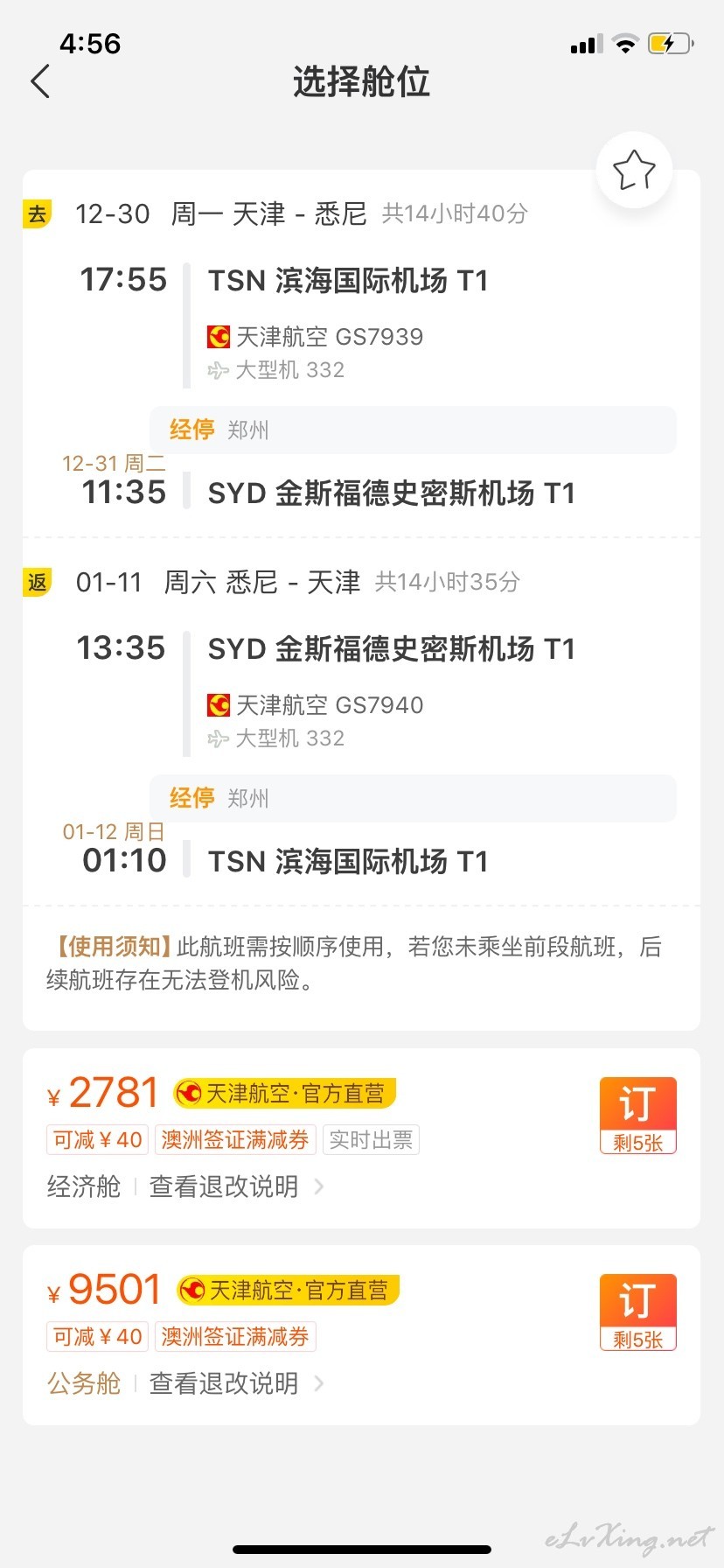View refund and change rules for 公务舱
This screenshot has height=1568, width=724.
[237, 1383]
